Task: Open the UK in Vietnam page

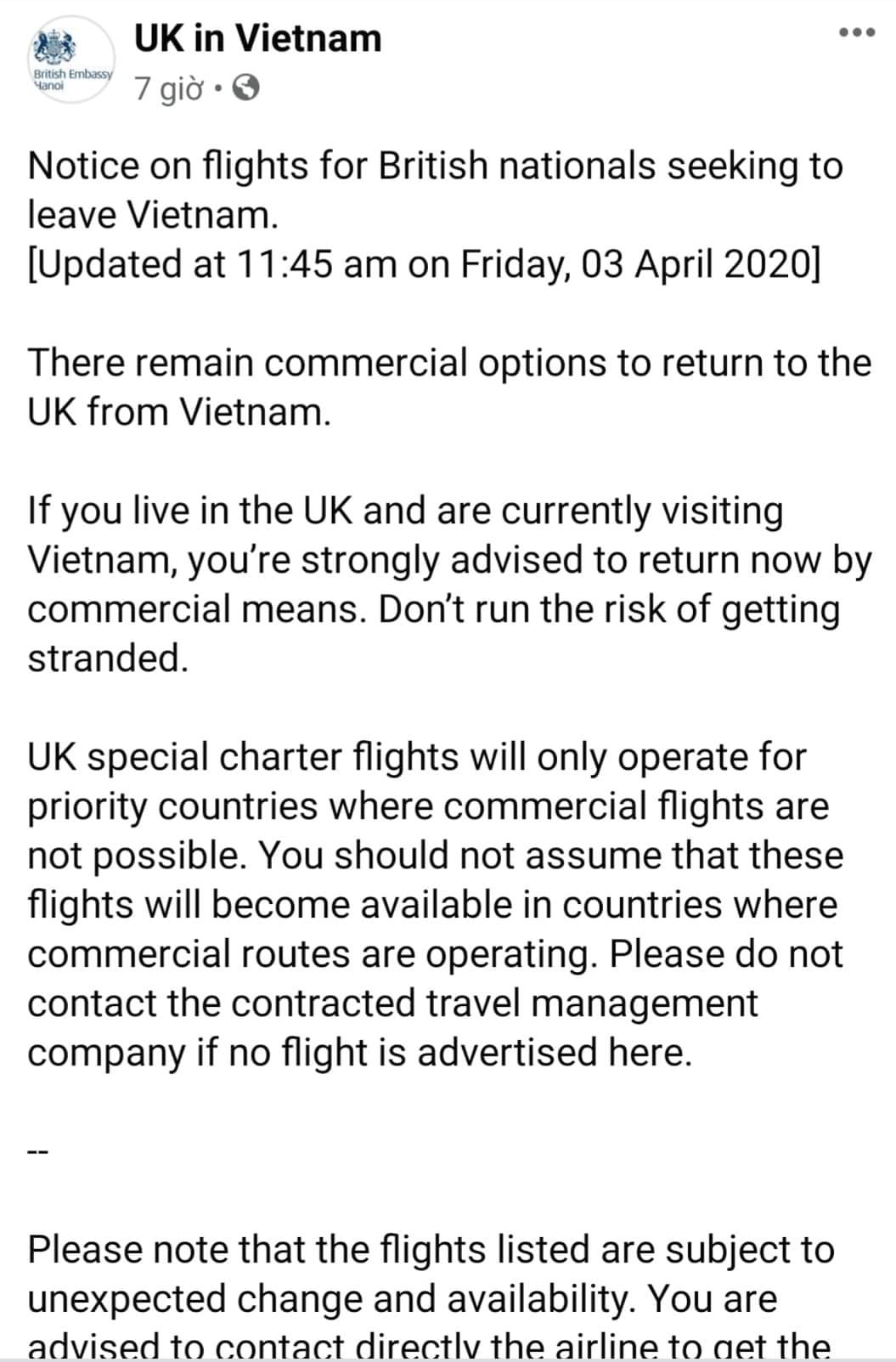Action: (258, 39)
